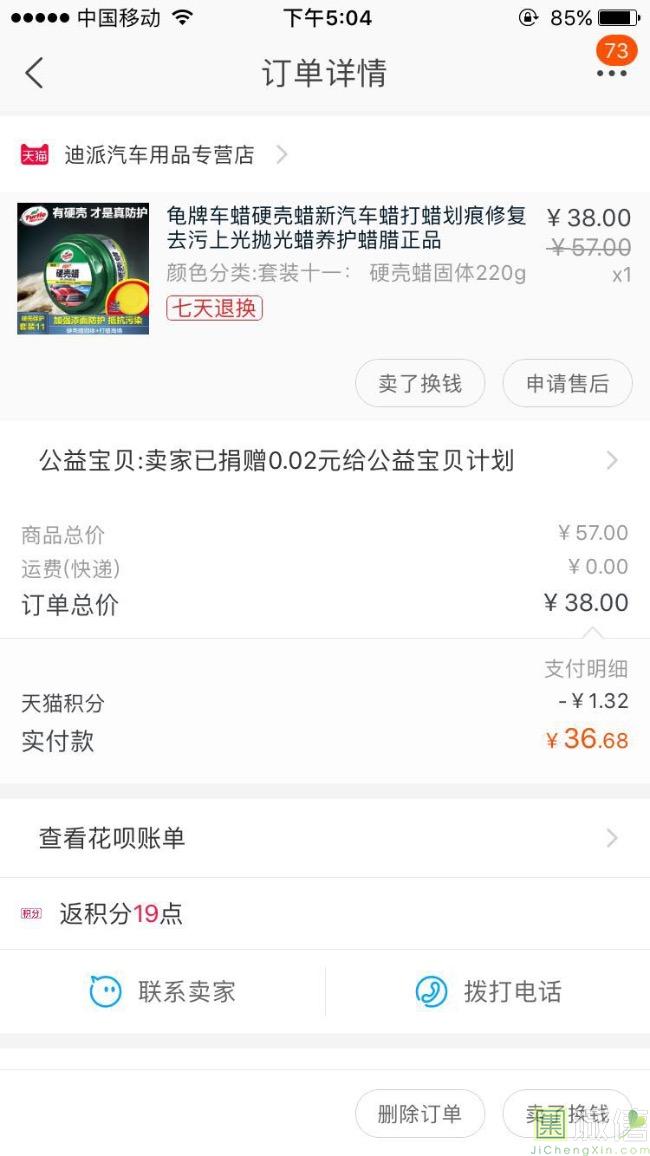Open the 迪派汽车用品专营店 store page
The height and width of the screenshot is (1156, 650).
pos(160,155)
